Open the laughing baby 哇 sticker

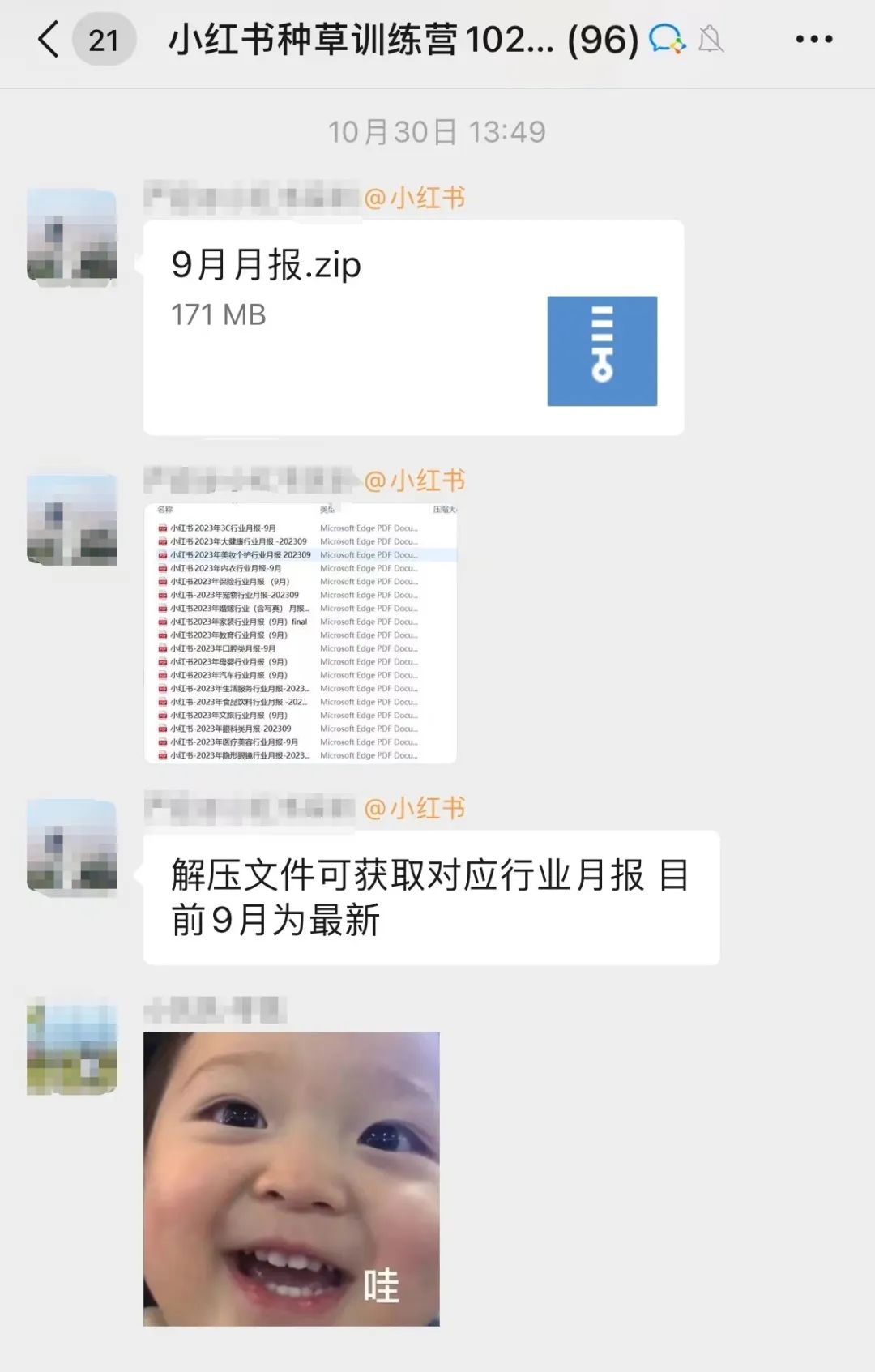point(292,1178)
